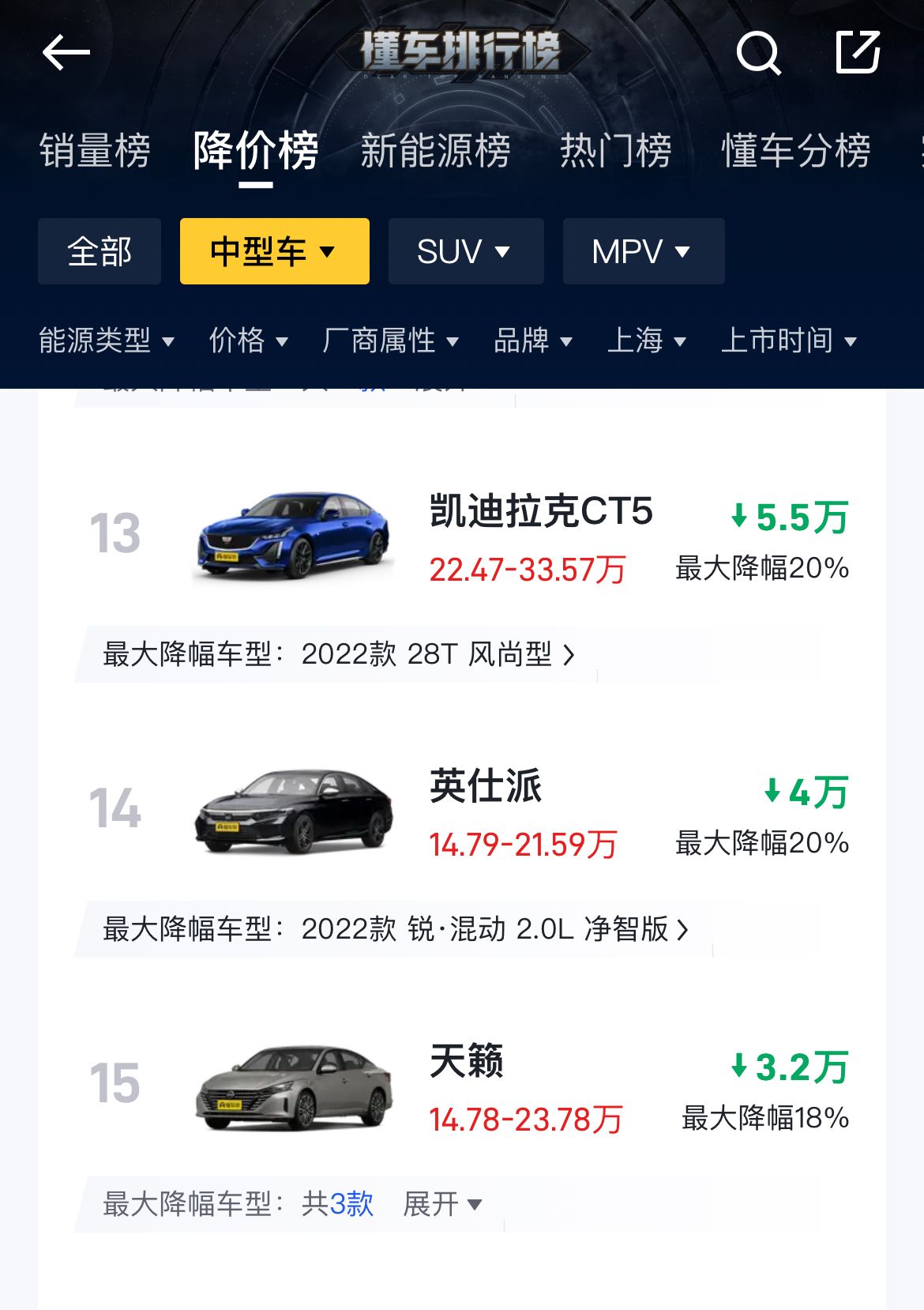Click the search icon
The height and width of the screenshot is (1310, 924).
[x=758, y=52]
